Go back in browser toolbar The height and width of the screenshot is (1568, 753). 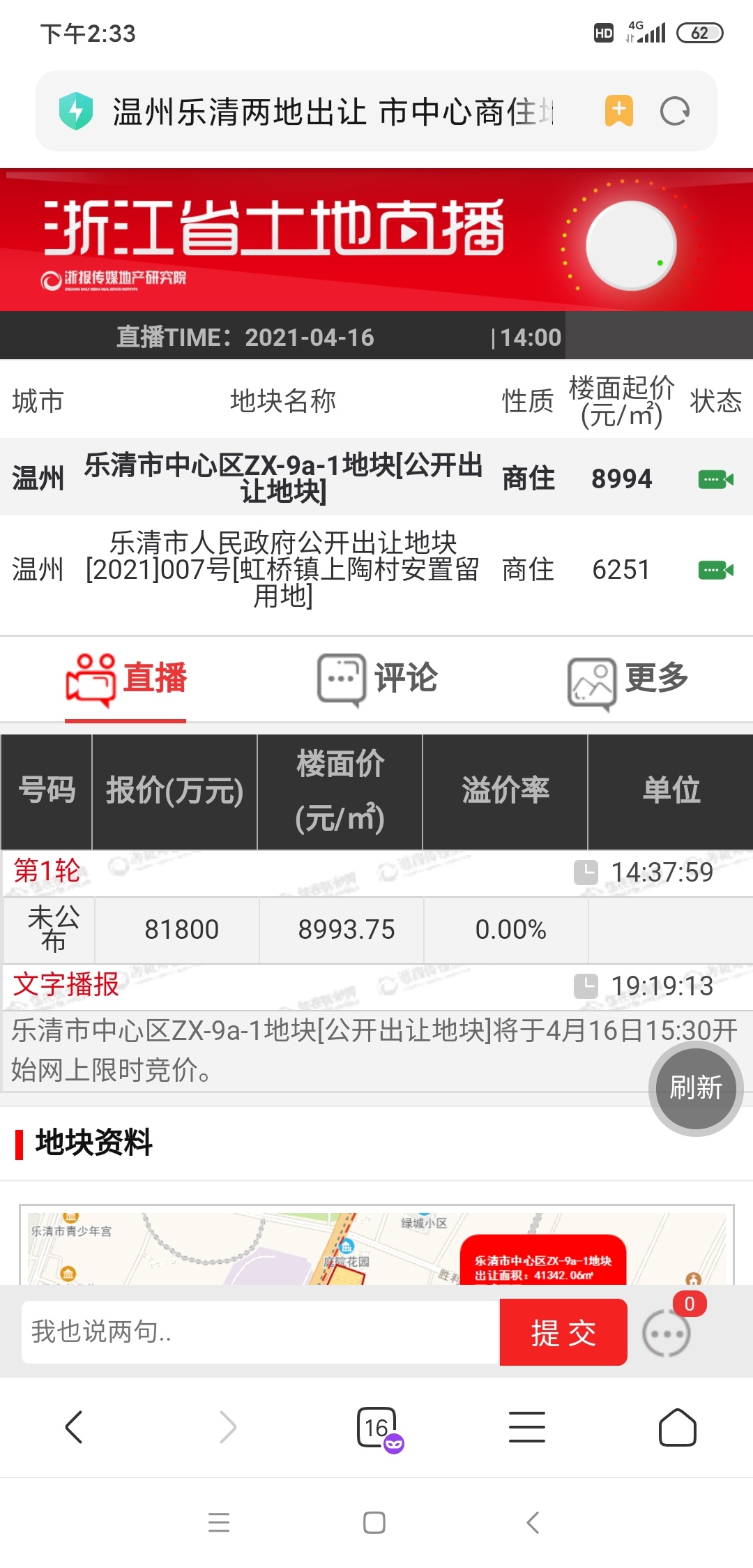[x=74, y=1427]
